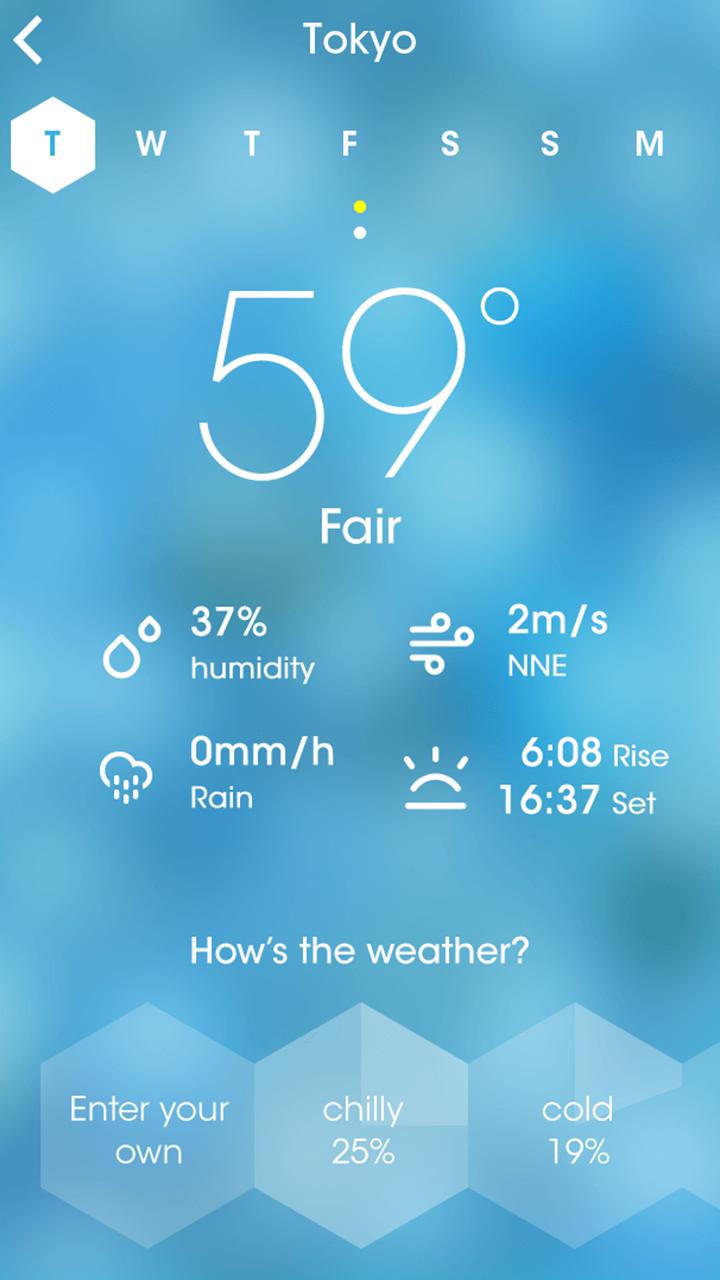Image resolution: width=720 pixels, height=1280 pixels.
Task: Tap Enter your own weather response
Action: [x=148, y=1127]
